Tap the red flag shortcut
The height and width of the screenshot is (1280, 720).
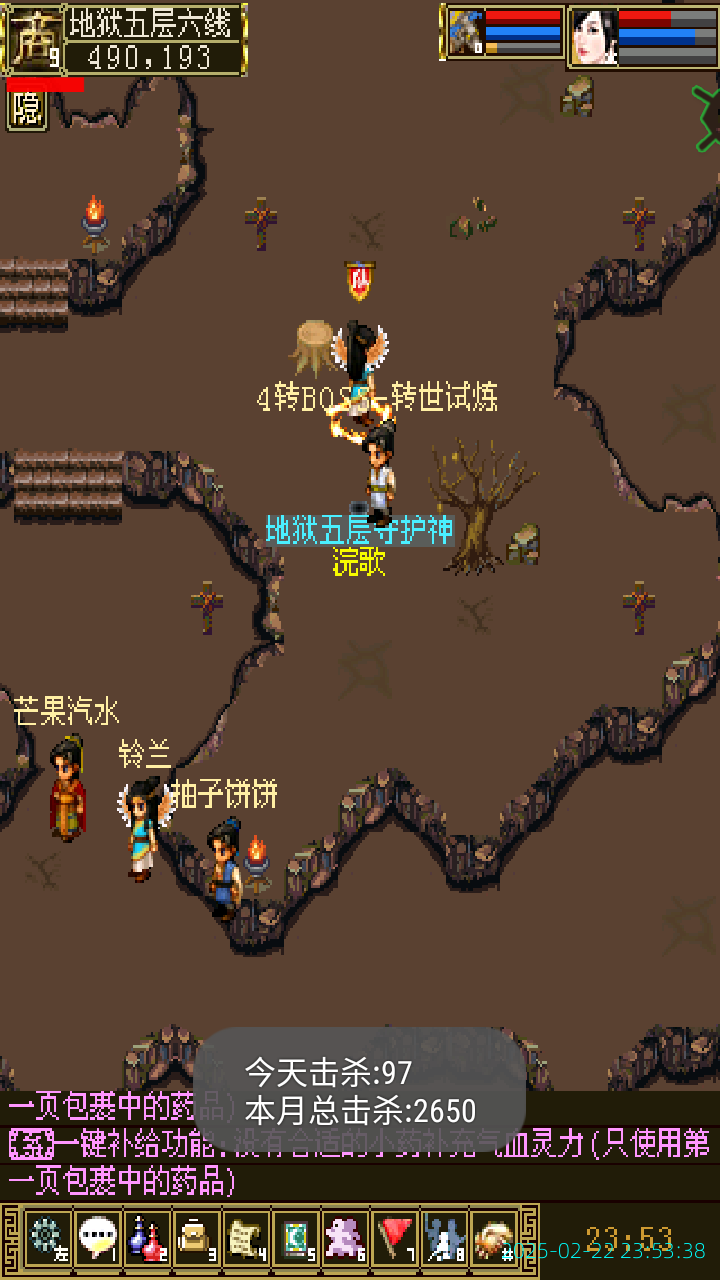pyautogui.click(x=395, y=1239)
